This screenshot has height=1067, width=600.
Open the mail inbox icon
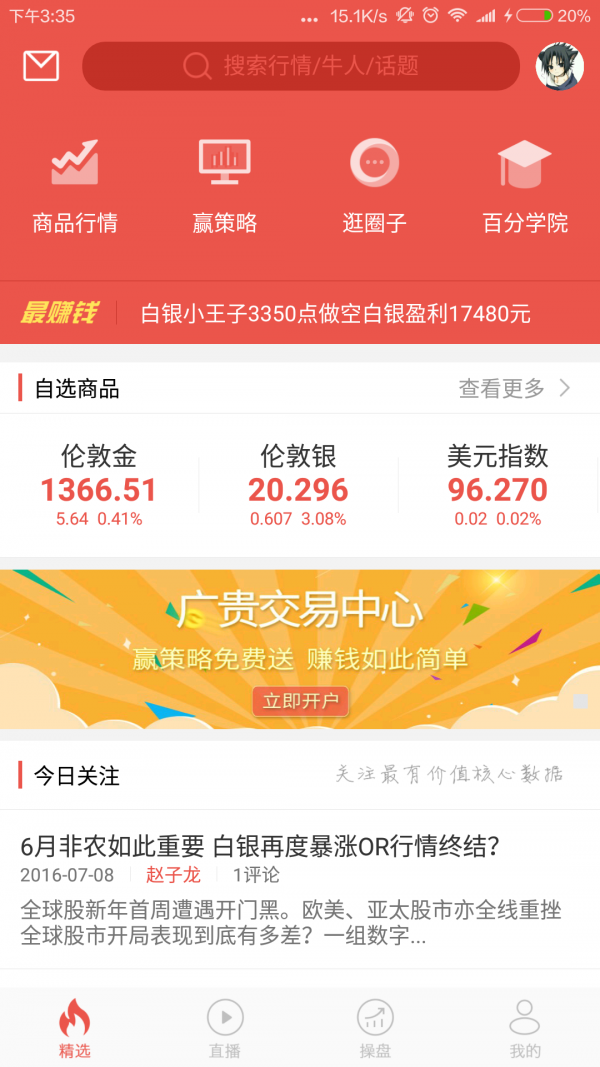click(41, 66)
